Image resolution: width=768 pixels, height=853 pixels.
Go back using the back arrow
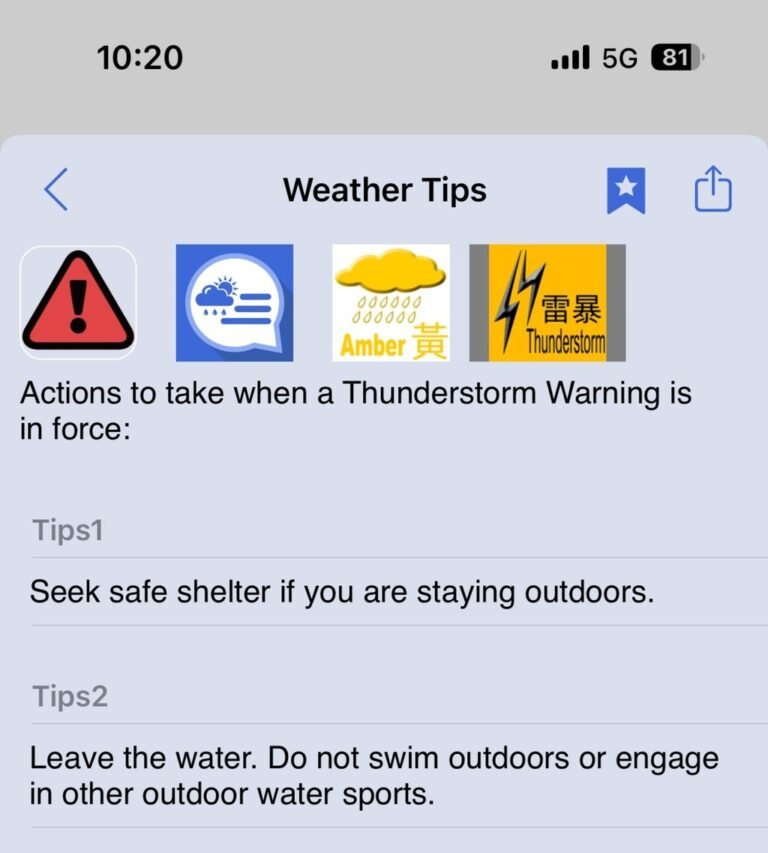coord(57,189)
